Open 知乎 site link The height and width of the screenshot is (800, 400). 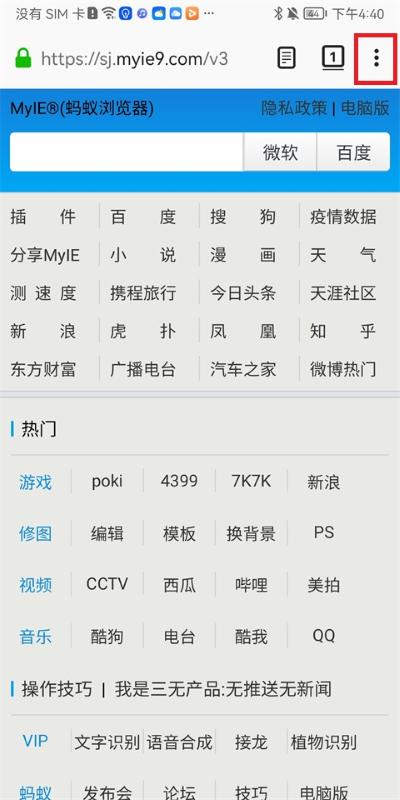click(343, 331)
